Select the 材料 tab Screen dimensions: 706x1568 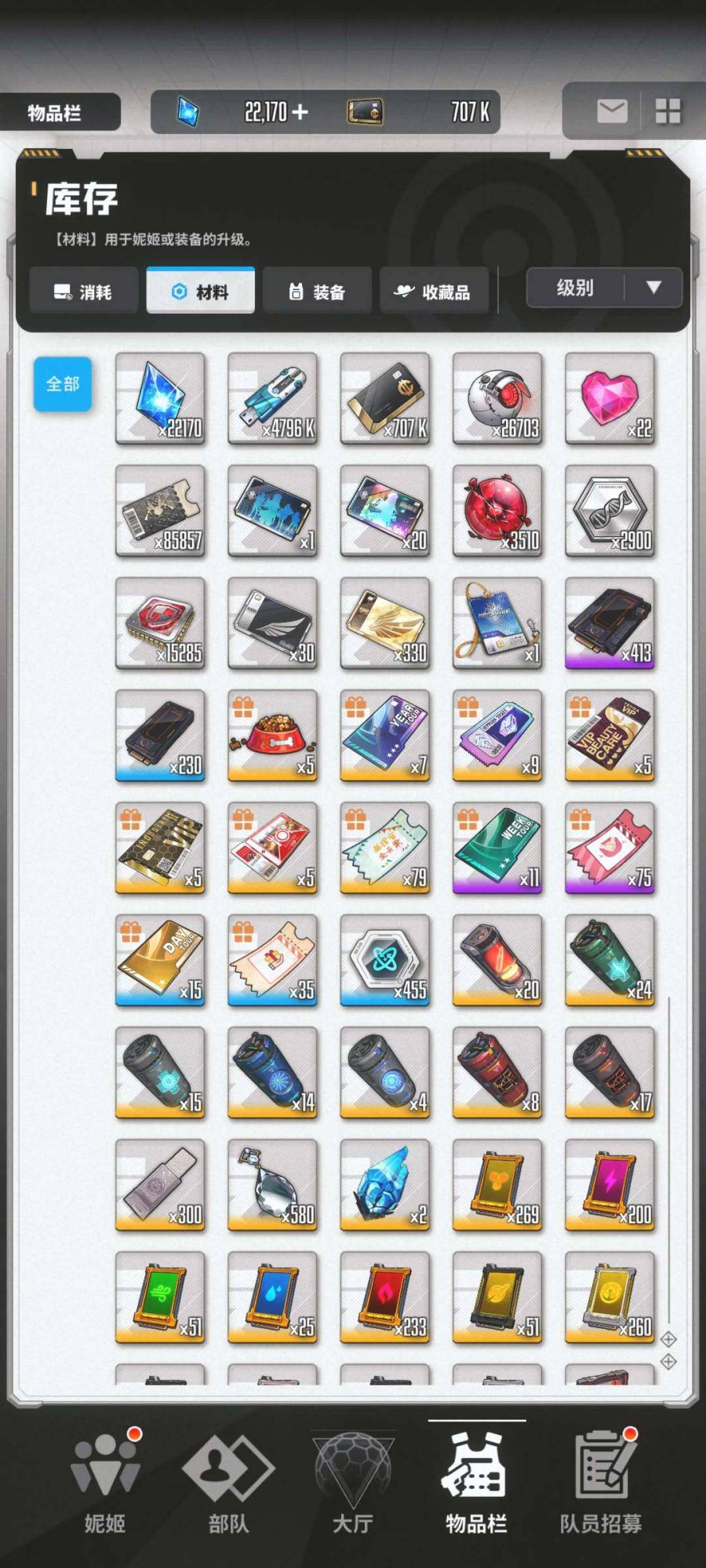point(200,291)
